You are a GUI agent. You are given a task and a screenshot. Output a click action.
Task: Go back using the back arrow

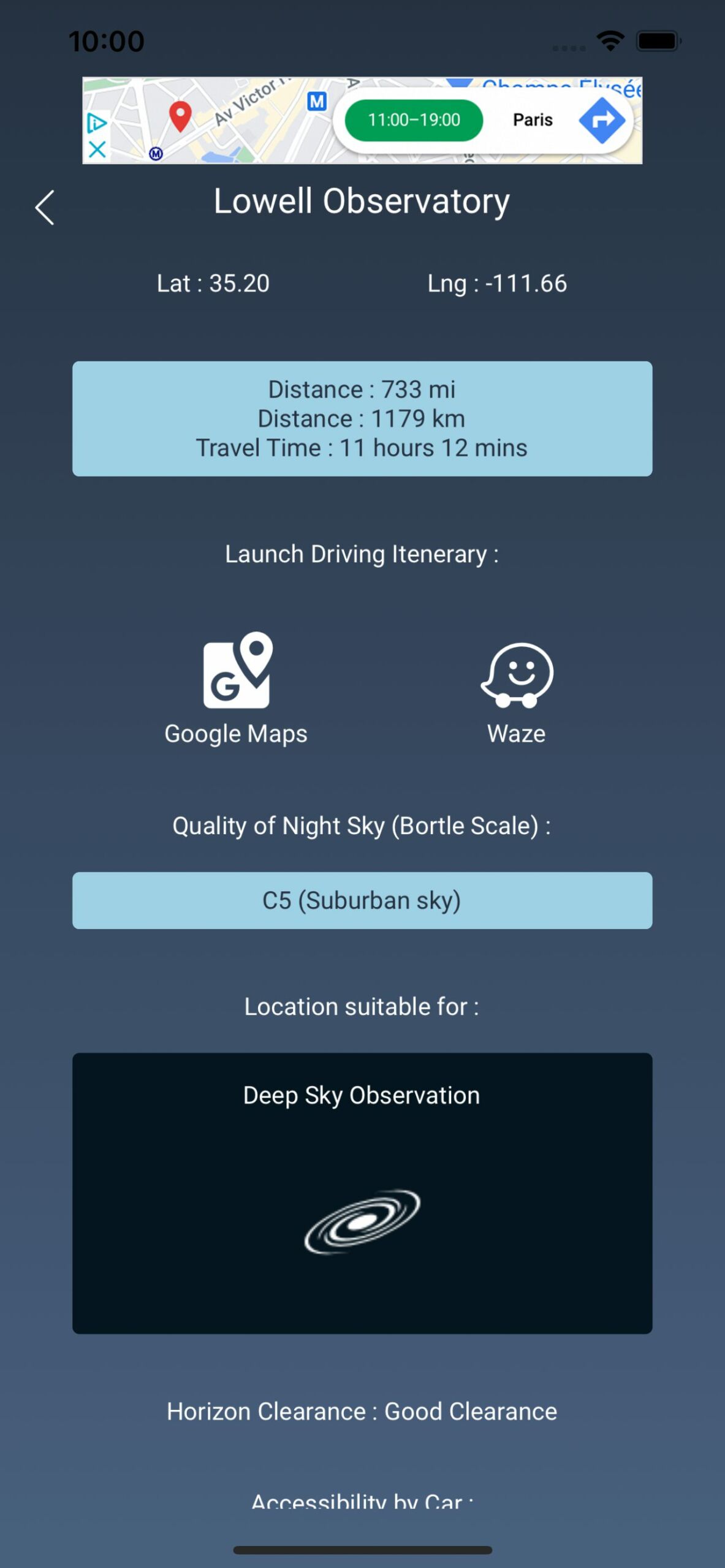coord(45,208)
